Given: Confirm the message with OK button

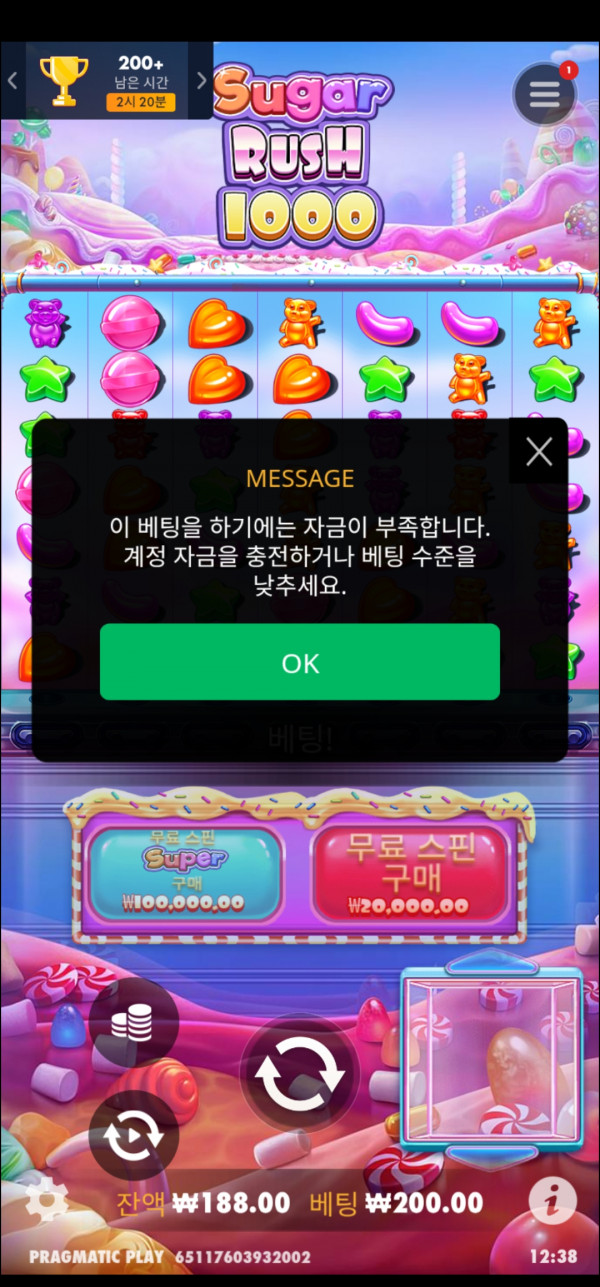Looking at the screenshot, I should pyautogui.click(x=299, y=662).
